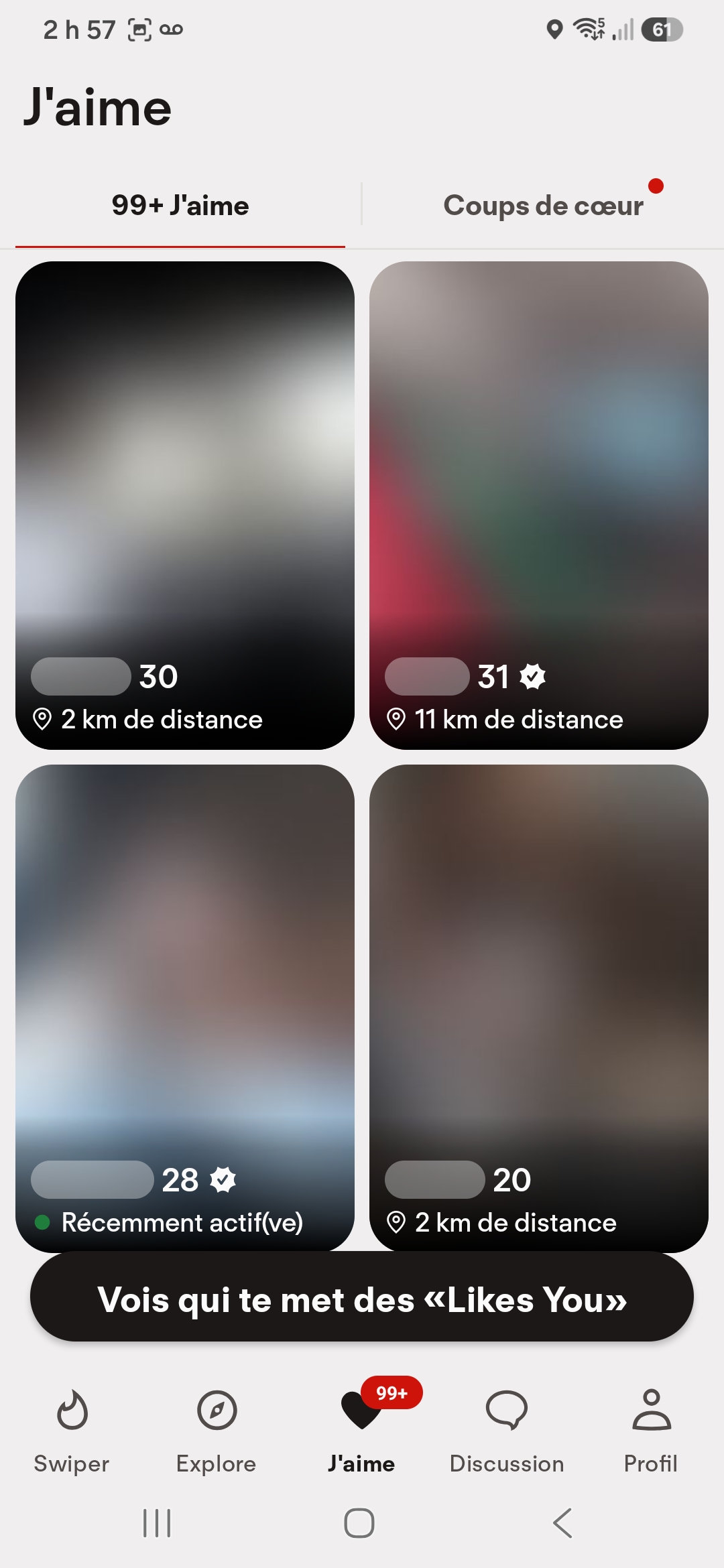This screenshot has width=724, height=1568.
Task: Open the blurred profile aged 30
Action: [185, 505]
